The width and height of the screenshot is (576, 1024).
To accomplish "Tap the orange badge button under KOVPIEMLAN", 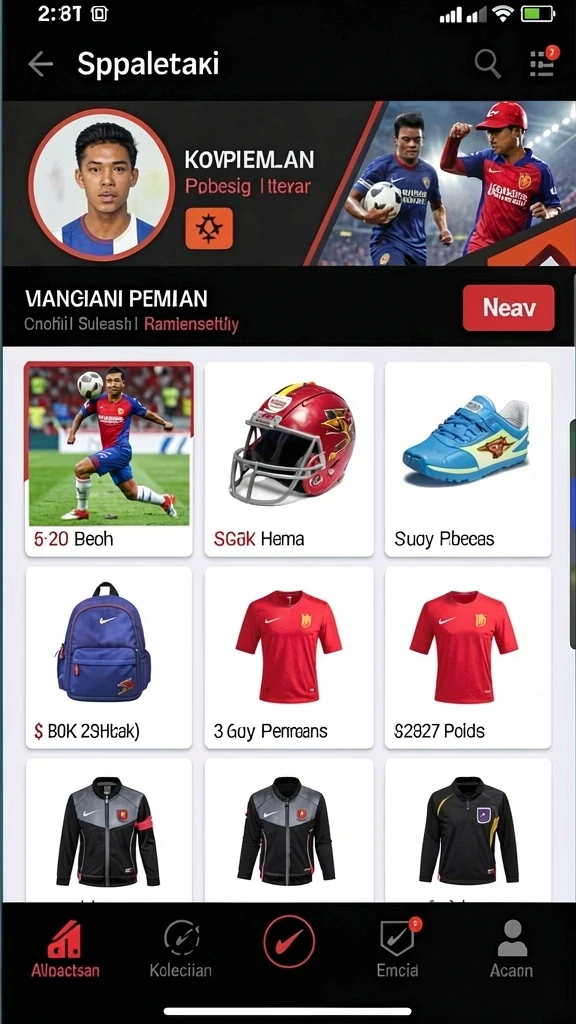I will 209,229.
